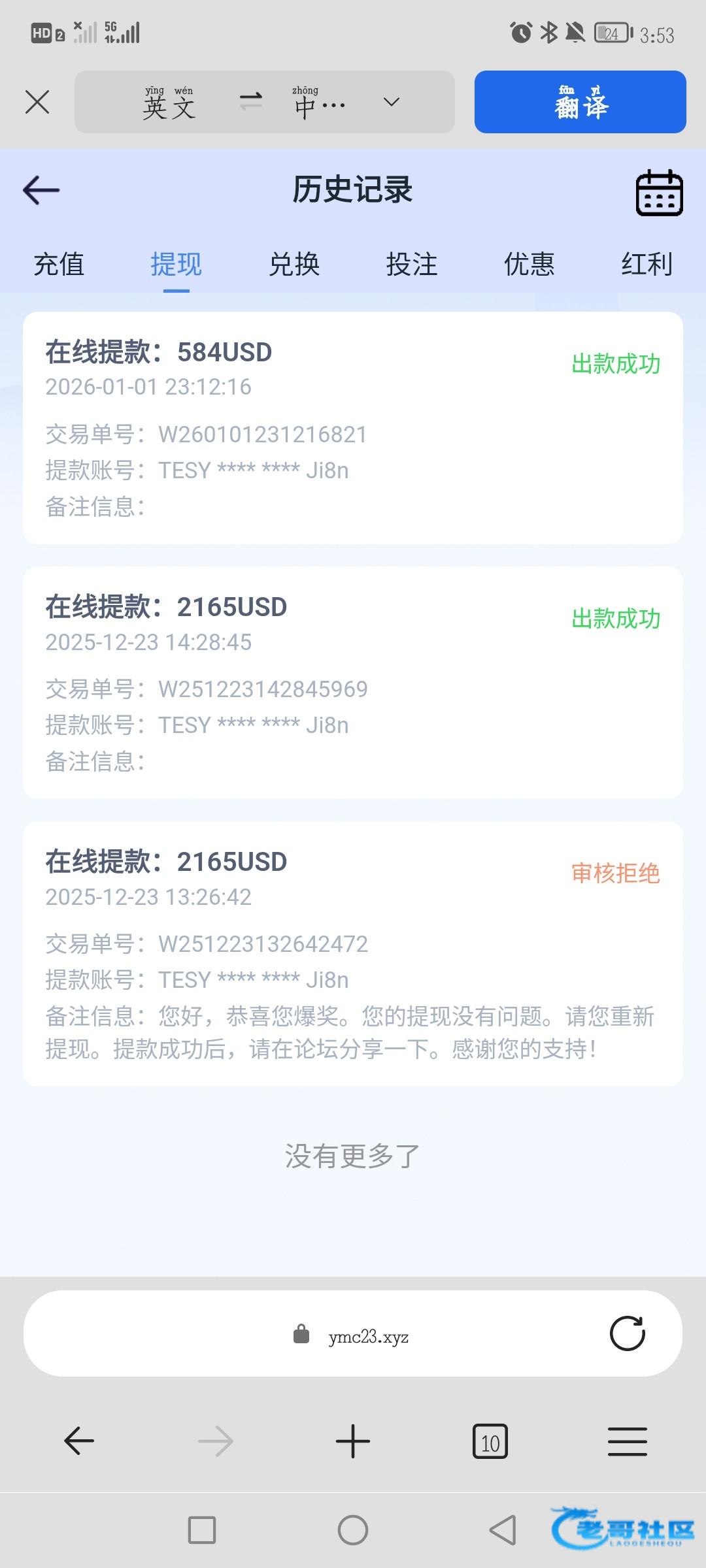The width and height of the screenshot is (706, 1568).
Task: Open the system recent apps view
Action: click(x=202, y=1530)
